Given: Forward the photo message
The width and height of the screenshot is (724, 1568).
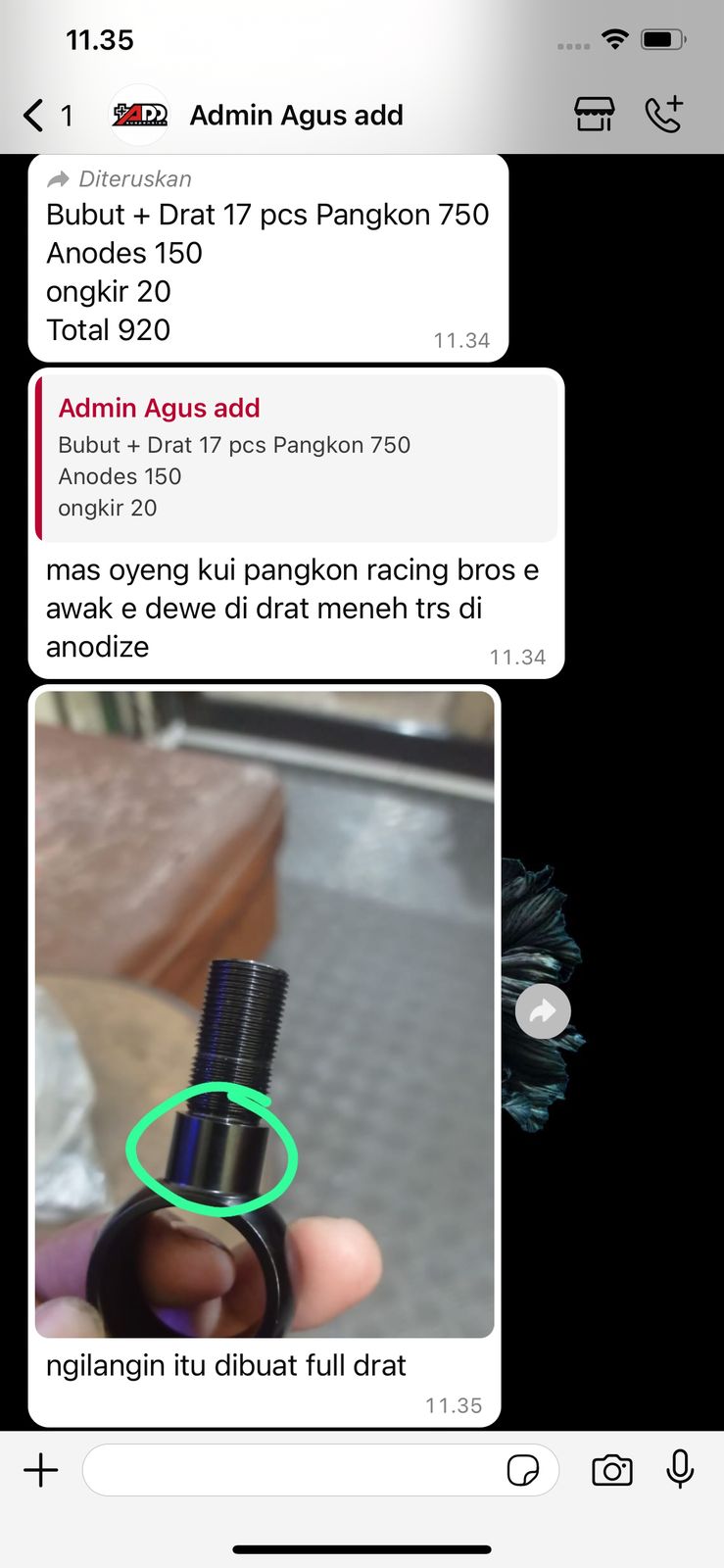Looking at the screenshot, I should (x=543, y=1011).
